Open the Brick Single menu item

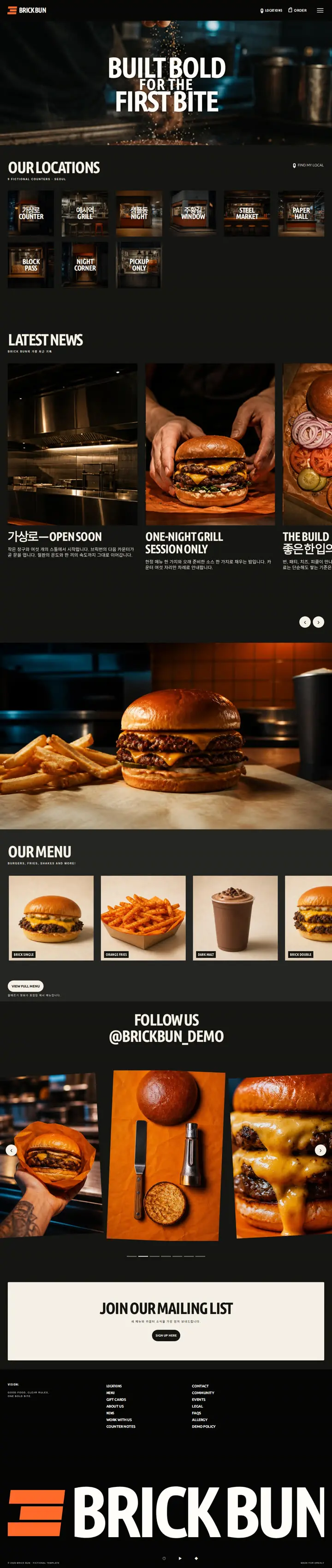click(x=51, y=918)
